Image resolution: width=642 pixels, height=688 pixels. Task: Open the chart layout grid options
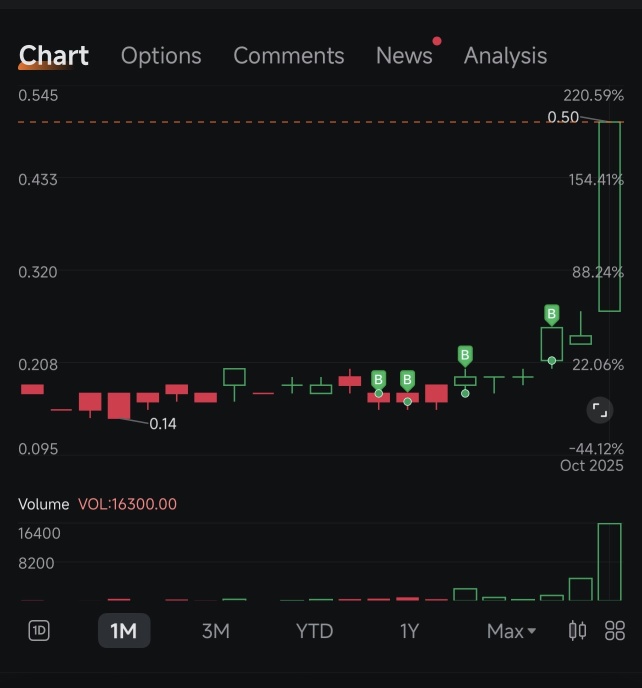tap(615, 630)
